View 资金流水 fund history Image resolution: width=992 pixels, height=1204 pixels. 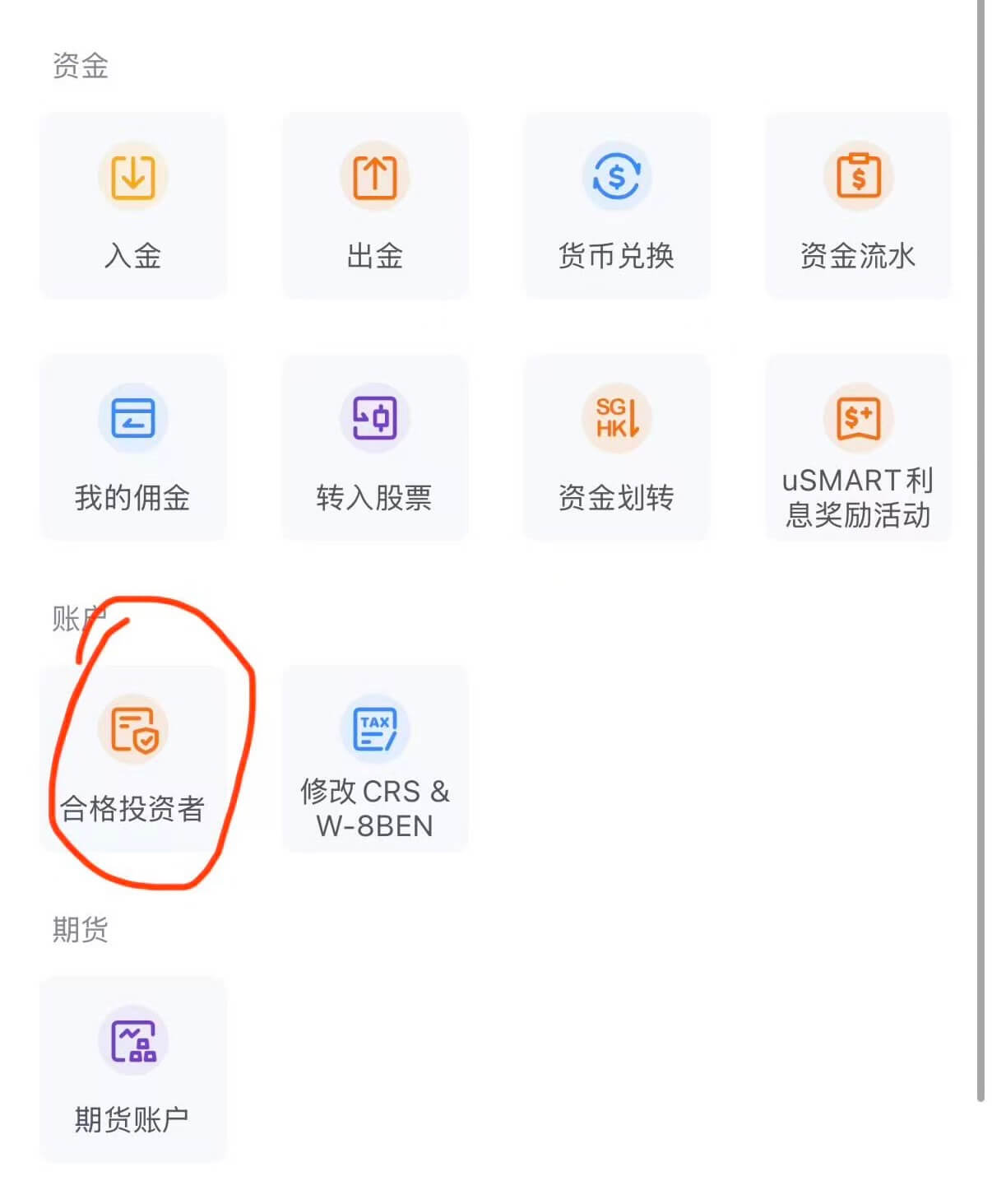click(858, 206)
